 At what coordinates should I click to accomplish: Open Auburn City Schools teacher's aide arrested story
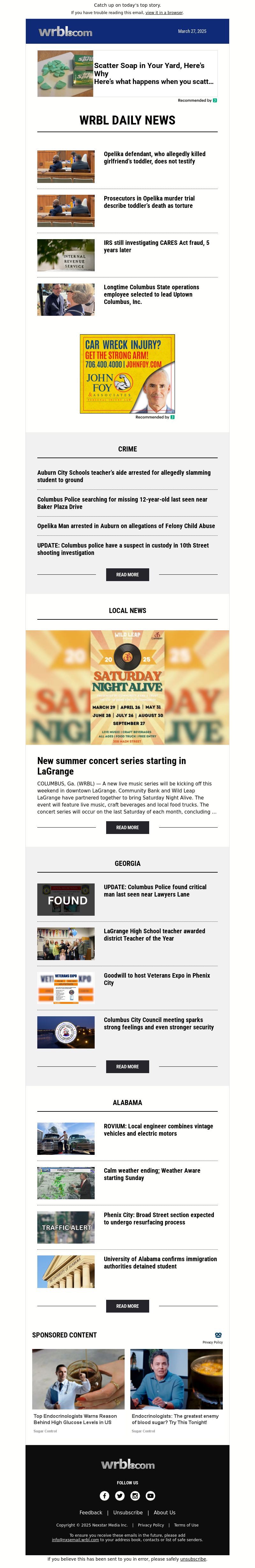pos(124,476)
